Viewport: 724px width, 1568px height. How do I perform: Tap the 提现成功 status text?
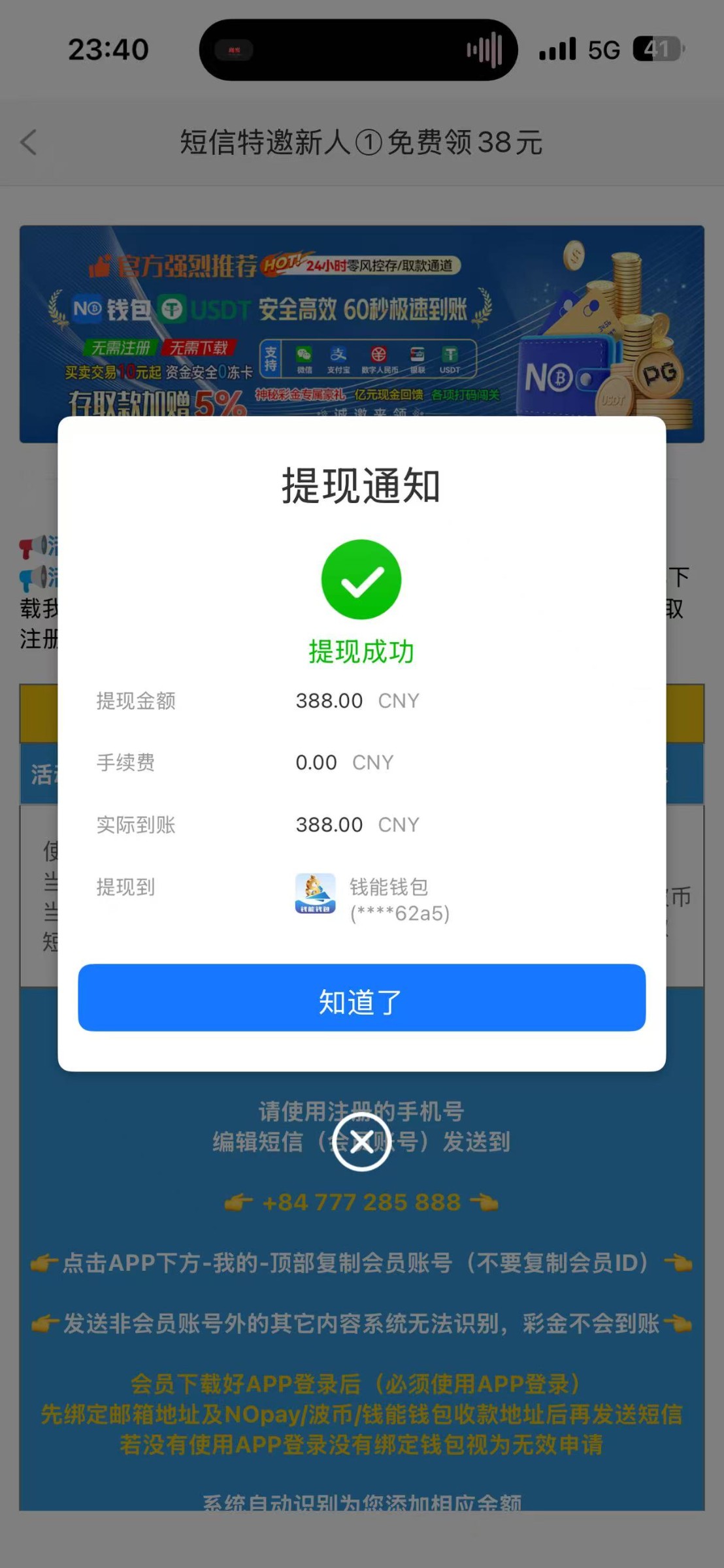click(362, 651)
